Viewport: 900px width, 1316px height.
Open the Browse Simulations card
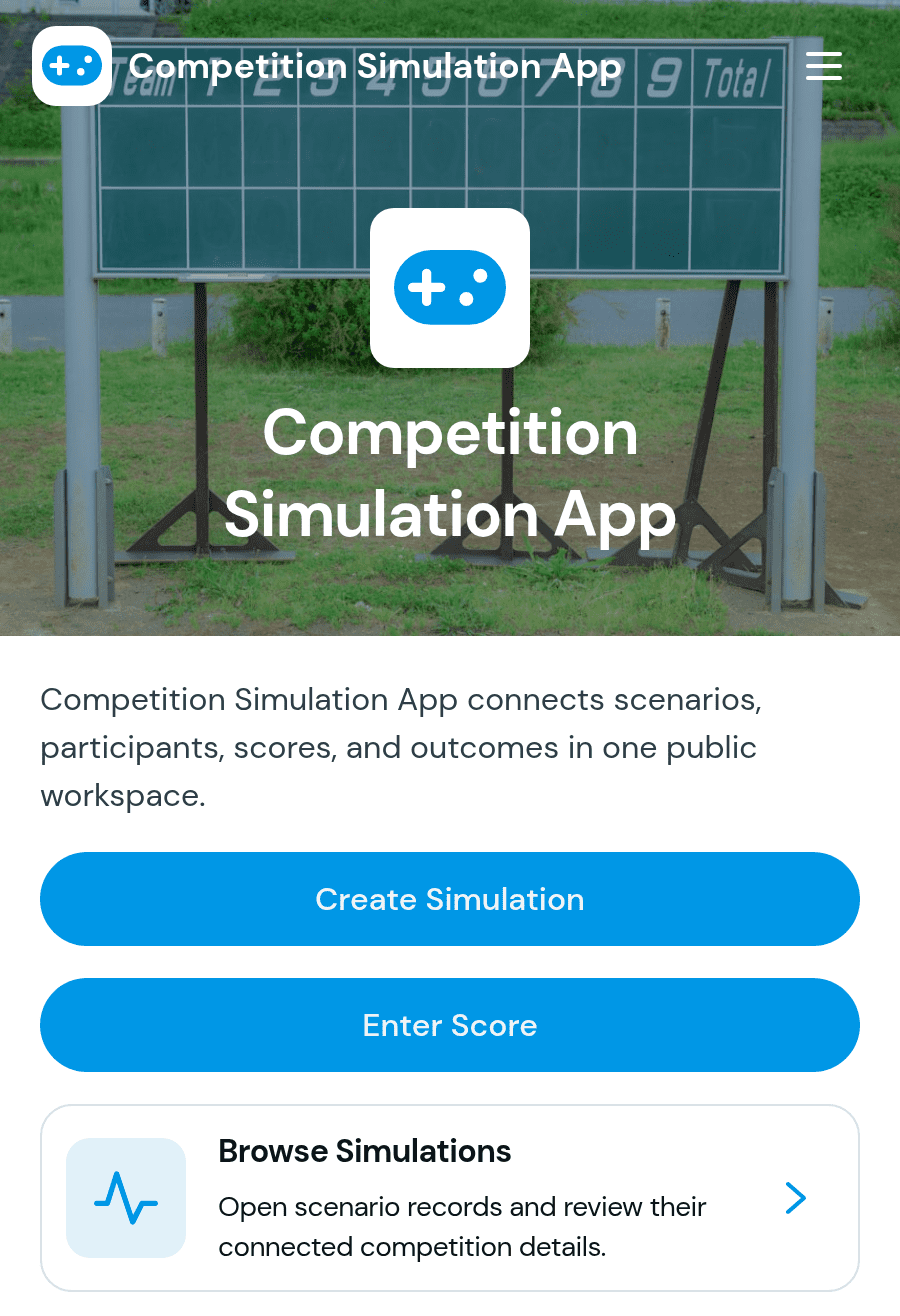tap(450, 1198)
